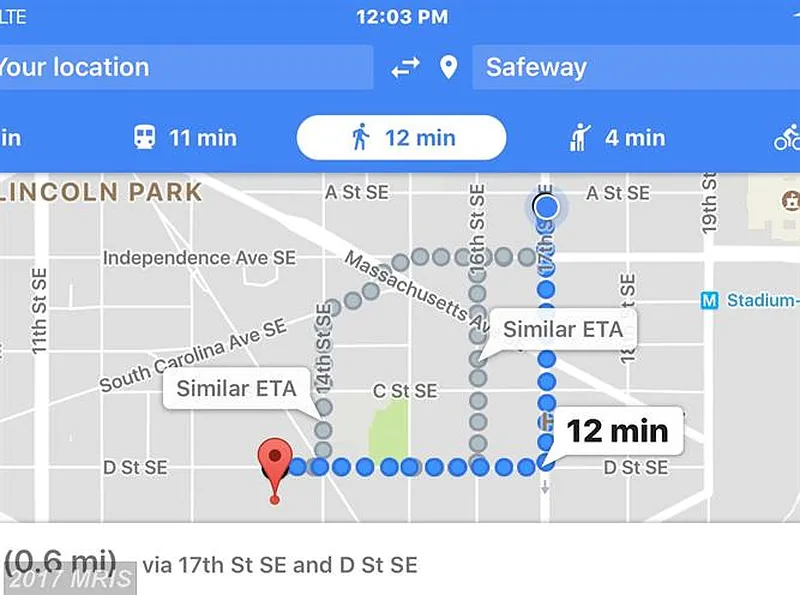Switch to the cycling mode tab
800x595 pixels.
point(786,139)
